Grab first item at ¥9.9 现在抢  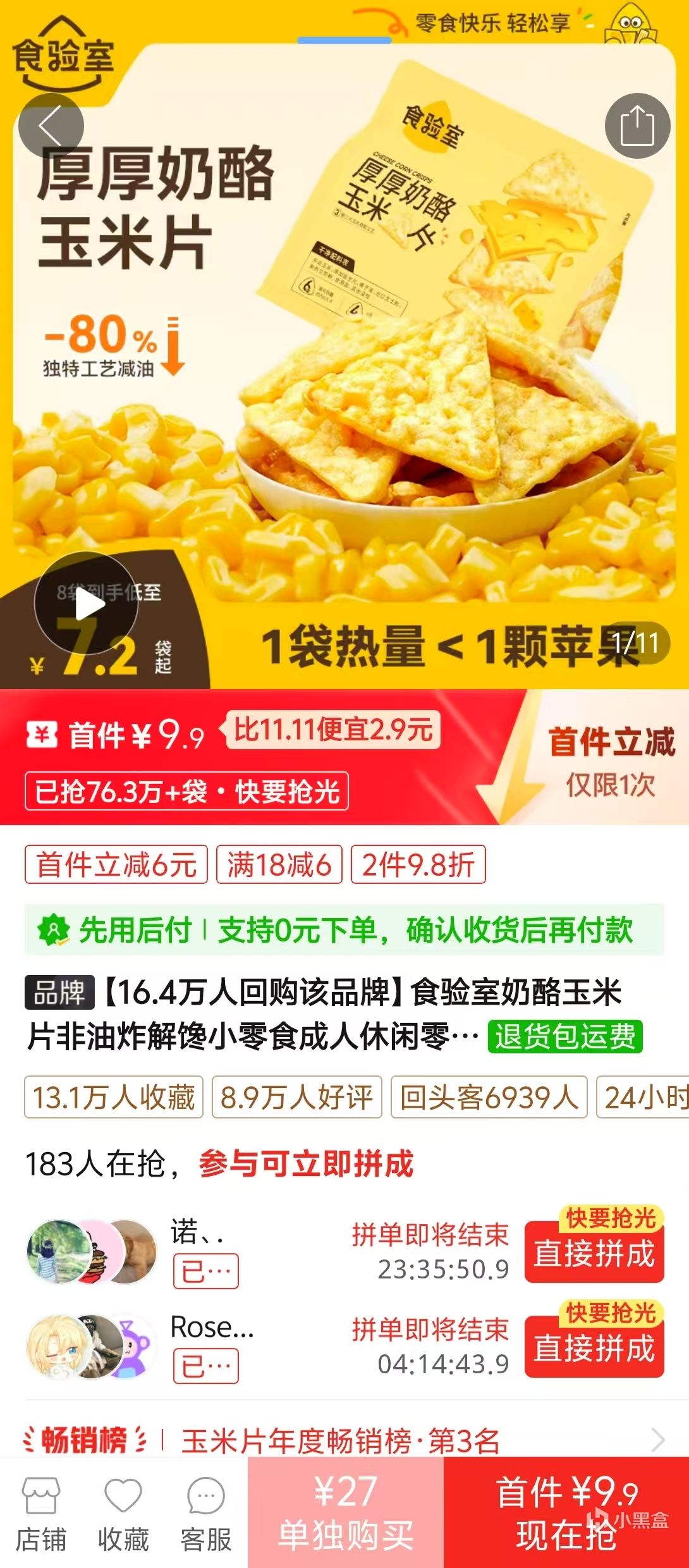(566, 1513)
